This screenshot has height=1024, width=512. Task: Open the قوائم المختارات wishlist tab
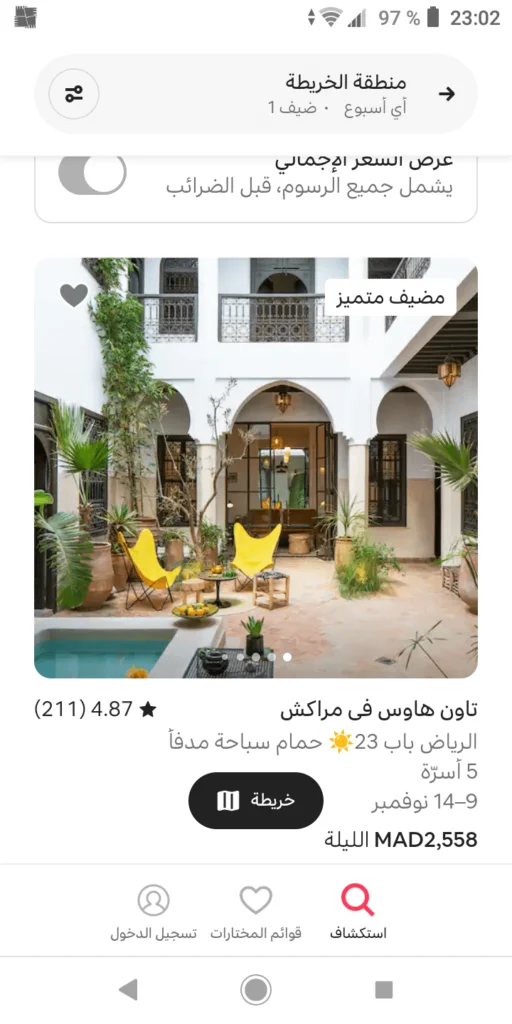point(256,912)
